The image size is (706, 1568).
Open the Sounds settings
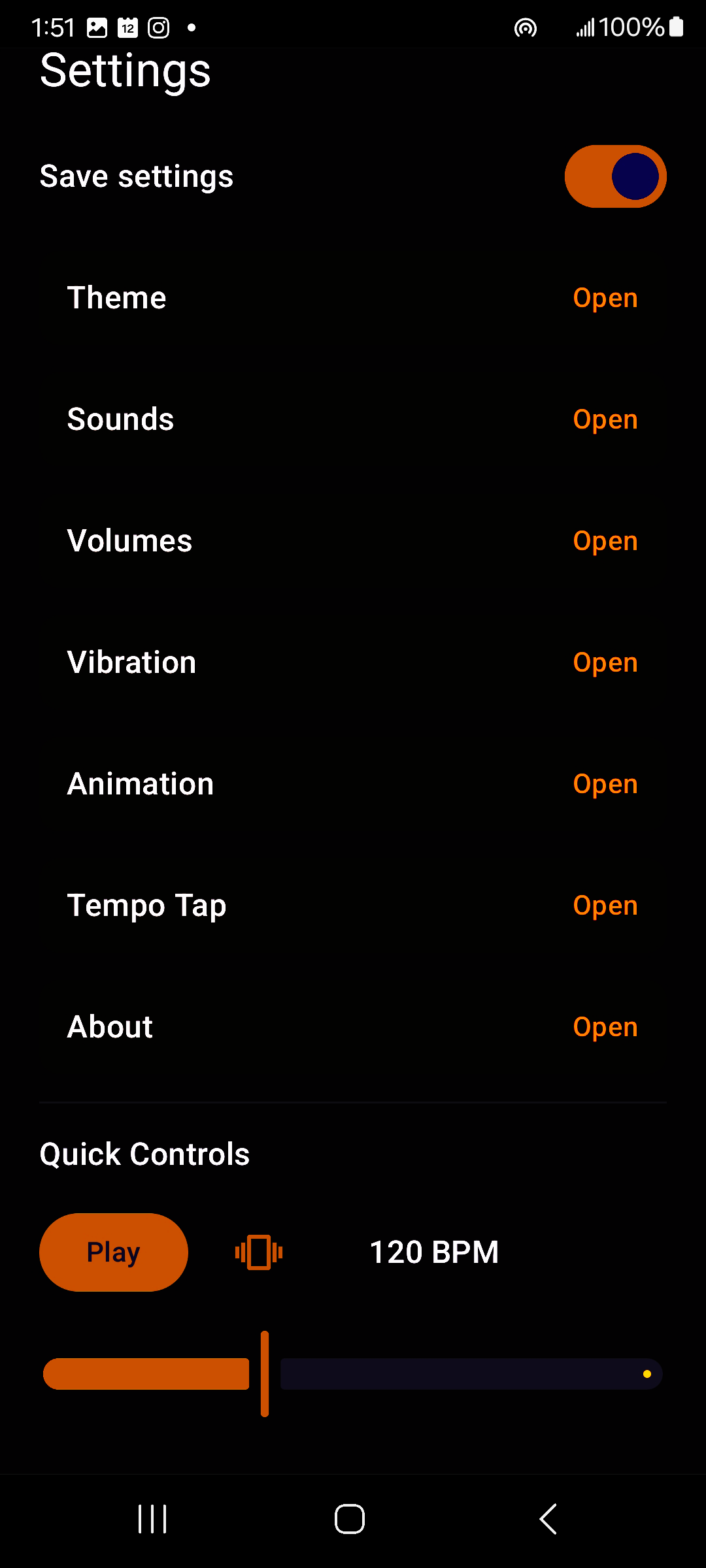(605, 419)
